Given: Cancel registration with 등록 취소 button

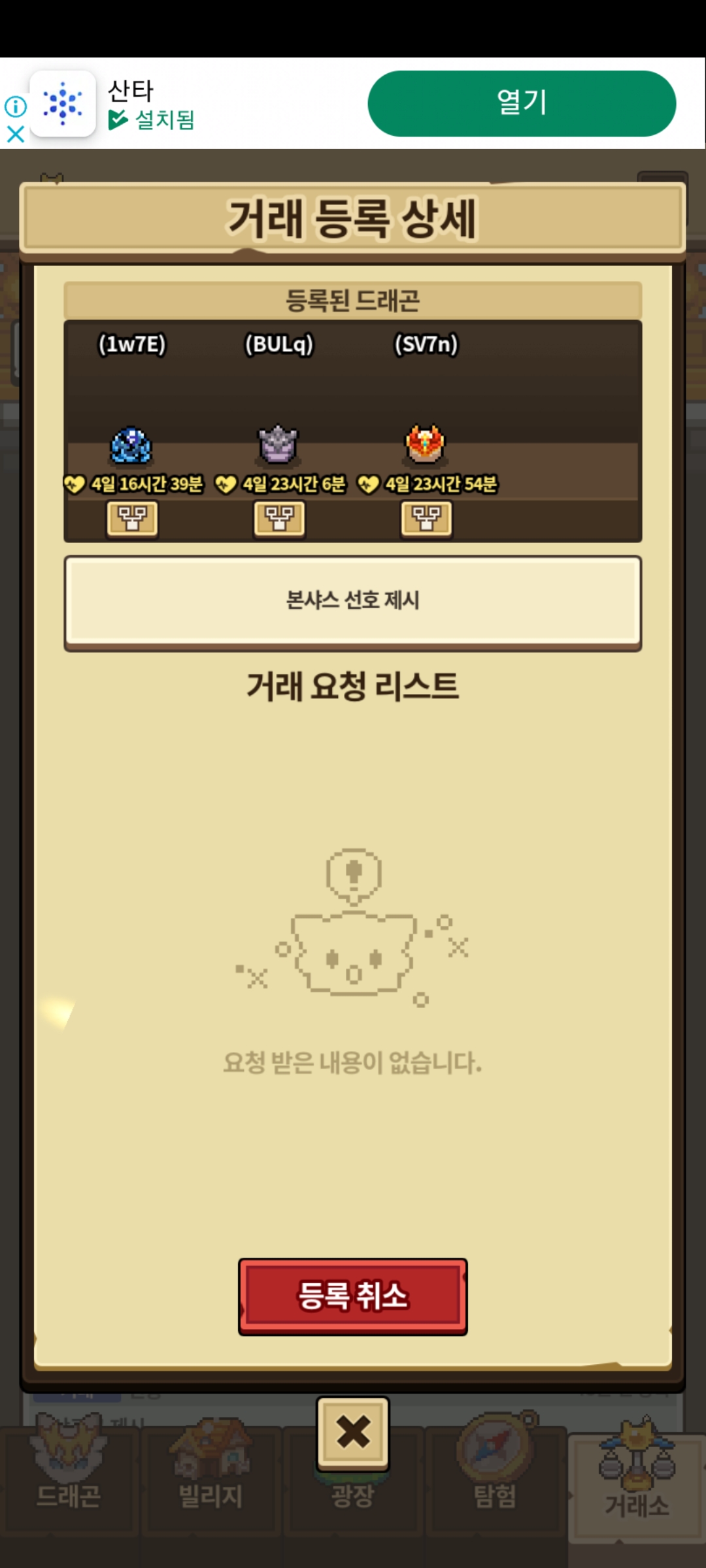Looking at the screenshot, I should [x=353, y=1296].
